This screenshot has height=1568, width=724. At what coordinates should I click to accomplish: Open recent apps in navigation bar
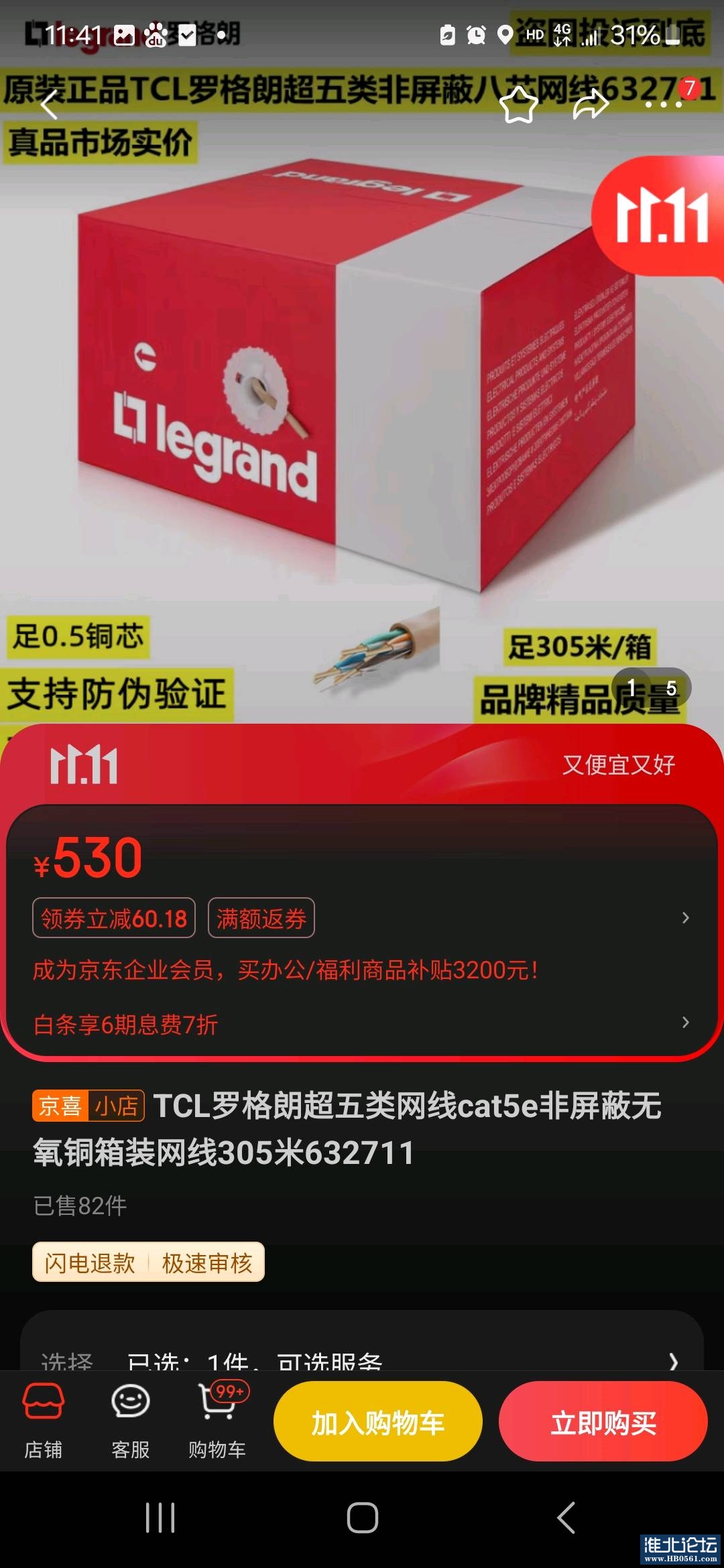tap(160, 1518)
